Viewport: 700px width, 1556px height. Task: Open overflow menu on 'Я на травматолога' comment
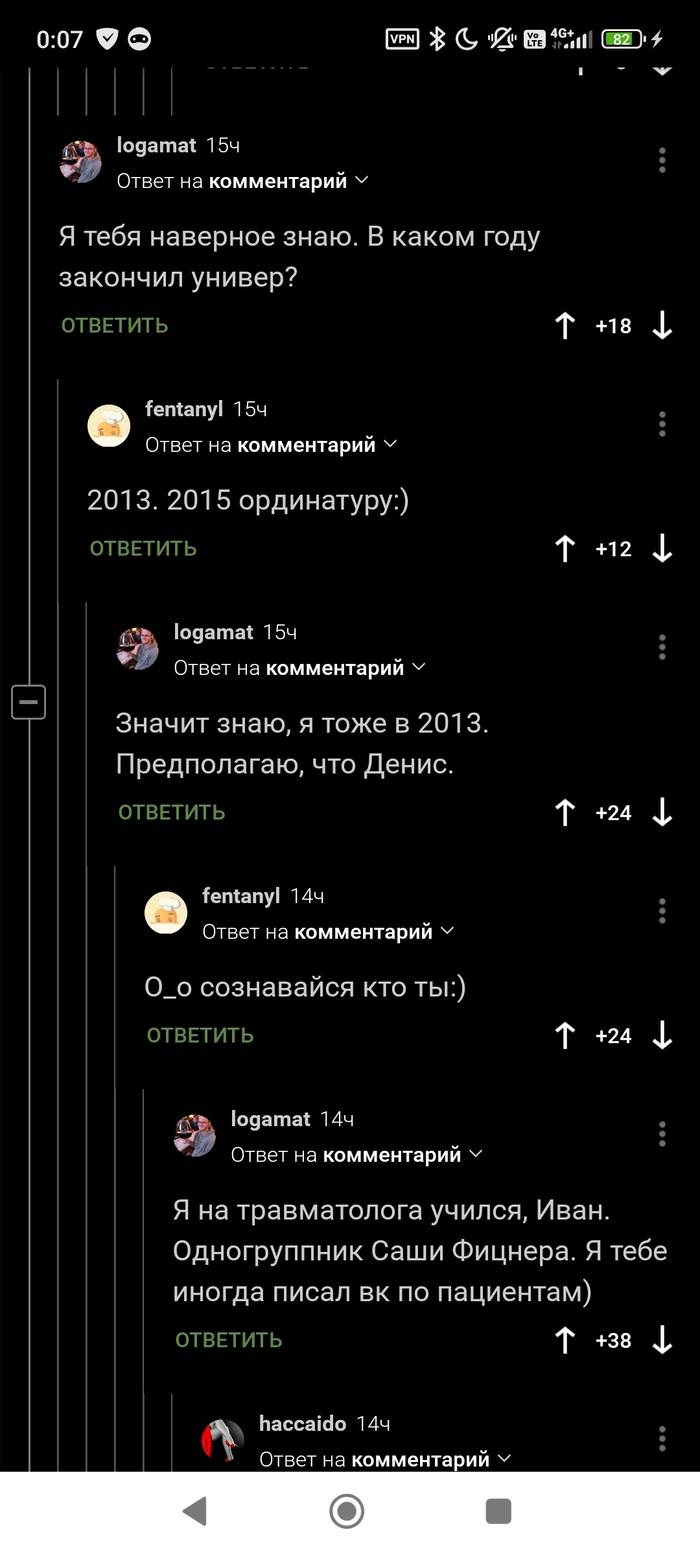(662, 1134)
